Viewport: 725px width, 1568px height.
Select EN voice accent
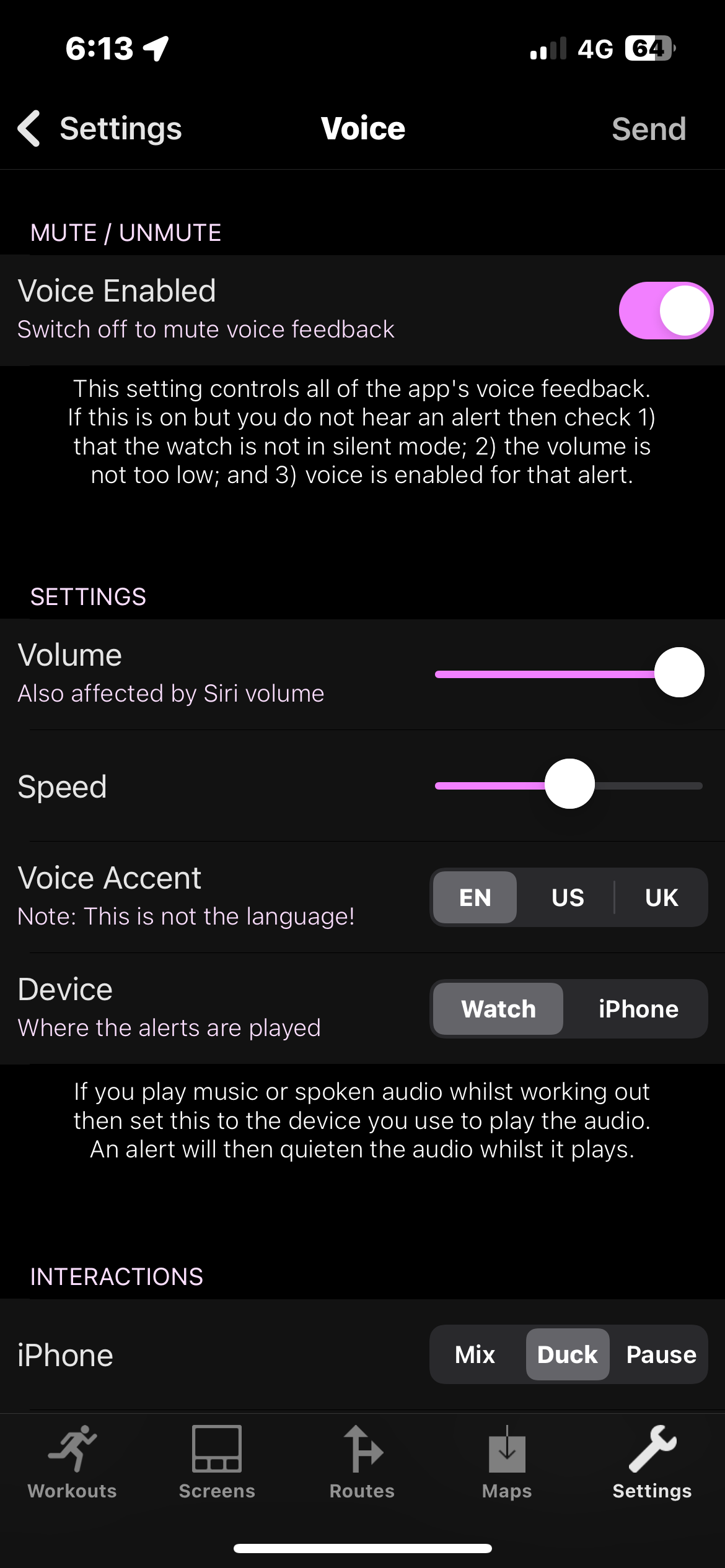[475, 897]
